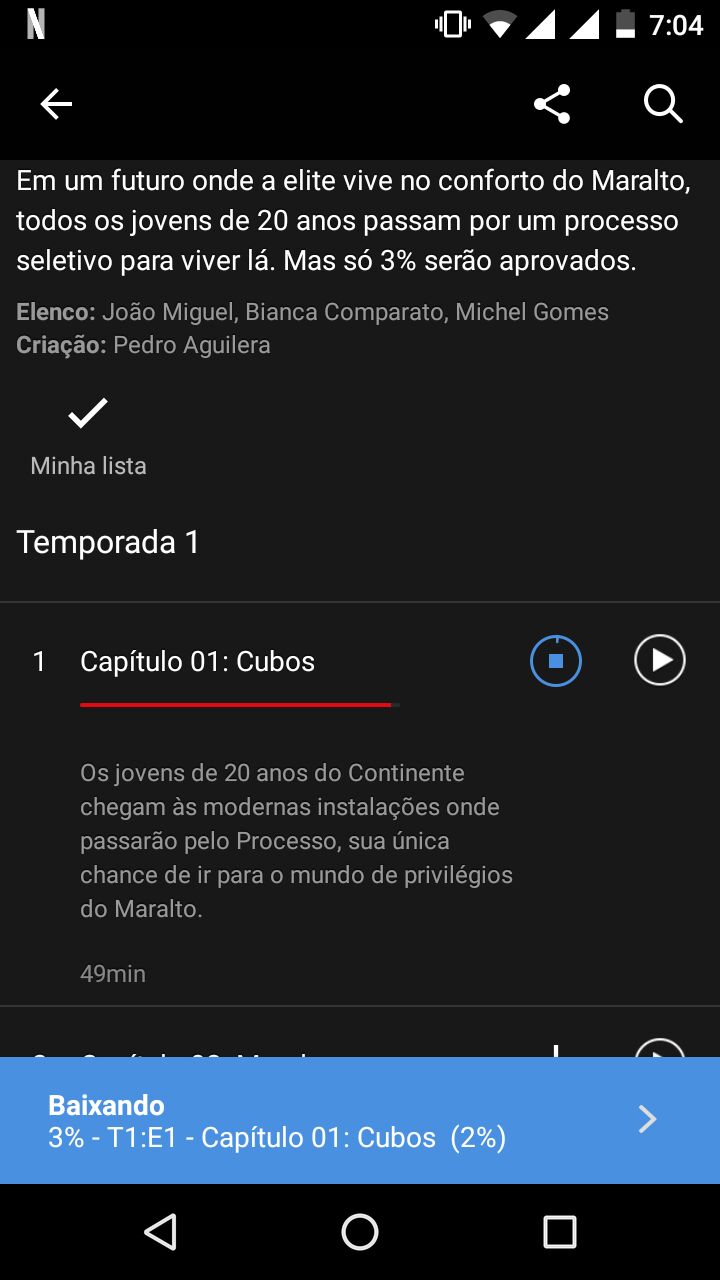Stop downloading Capítulo 01: Cubos
Viewport: 720px width, 1280px height.
[x=555, y=661]
